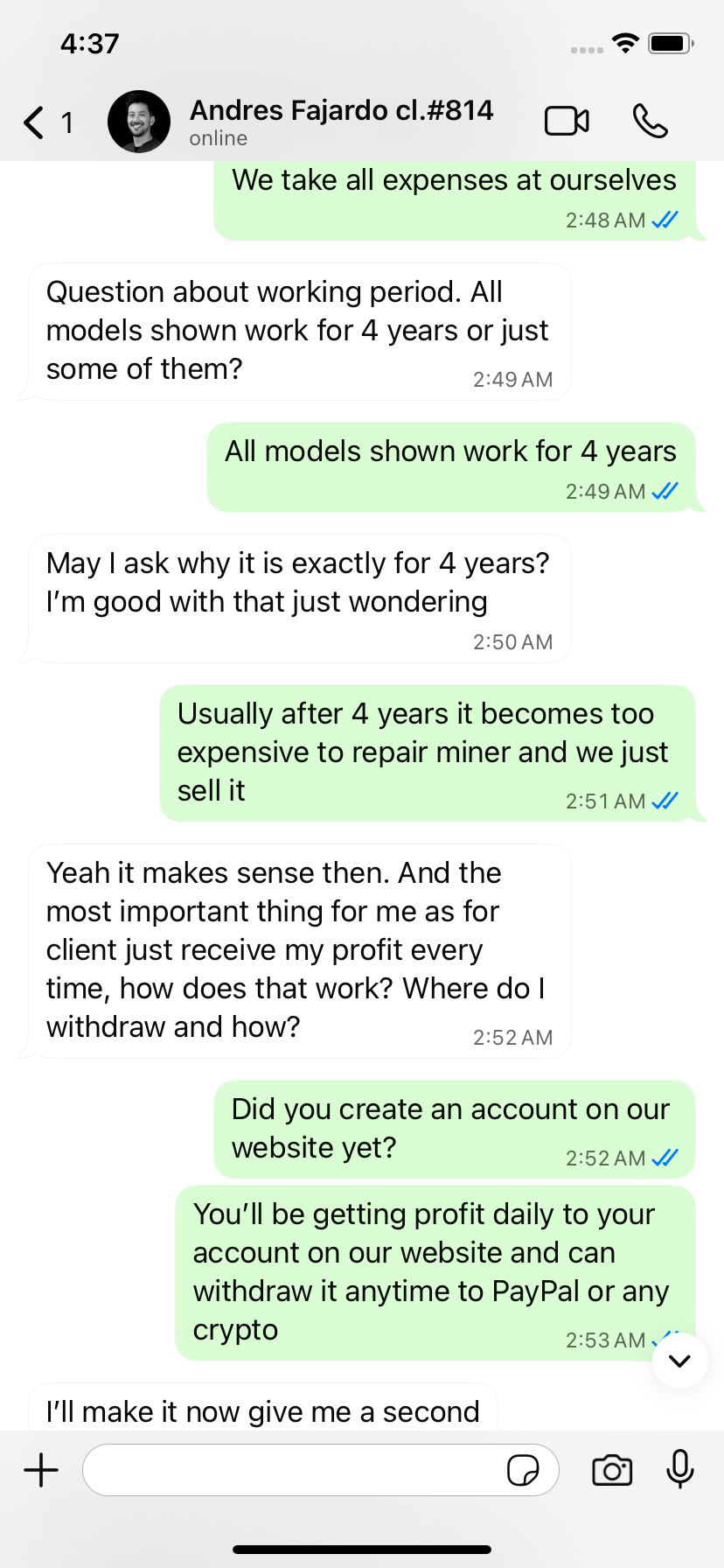The width and height of the screenshot is (724, 1568).
Task: Open the attachment plus menu
Action: pos(41,1470)
